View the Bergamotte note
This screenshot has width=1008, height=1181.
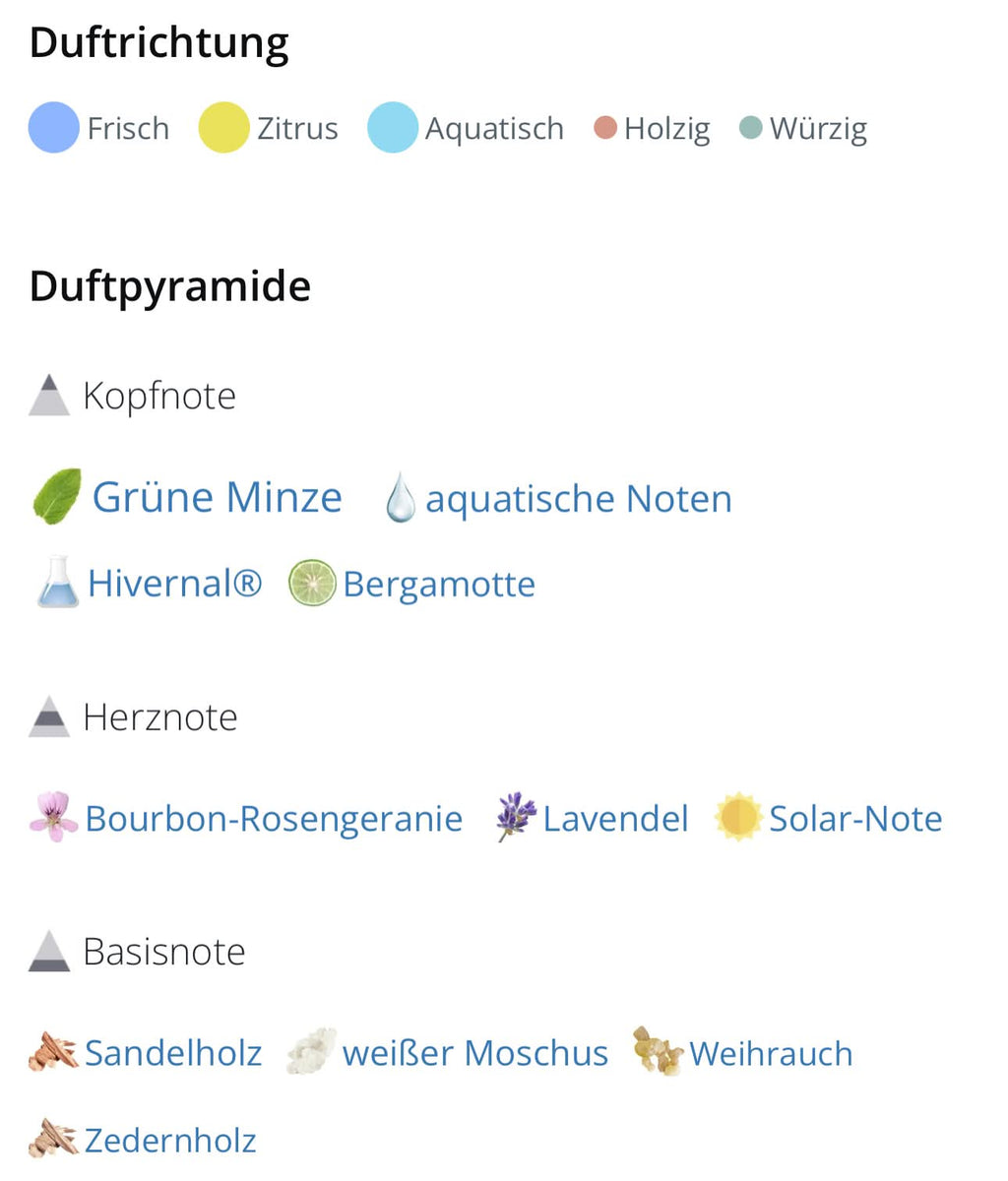438,585
